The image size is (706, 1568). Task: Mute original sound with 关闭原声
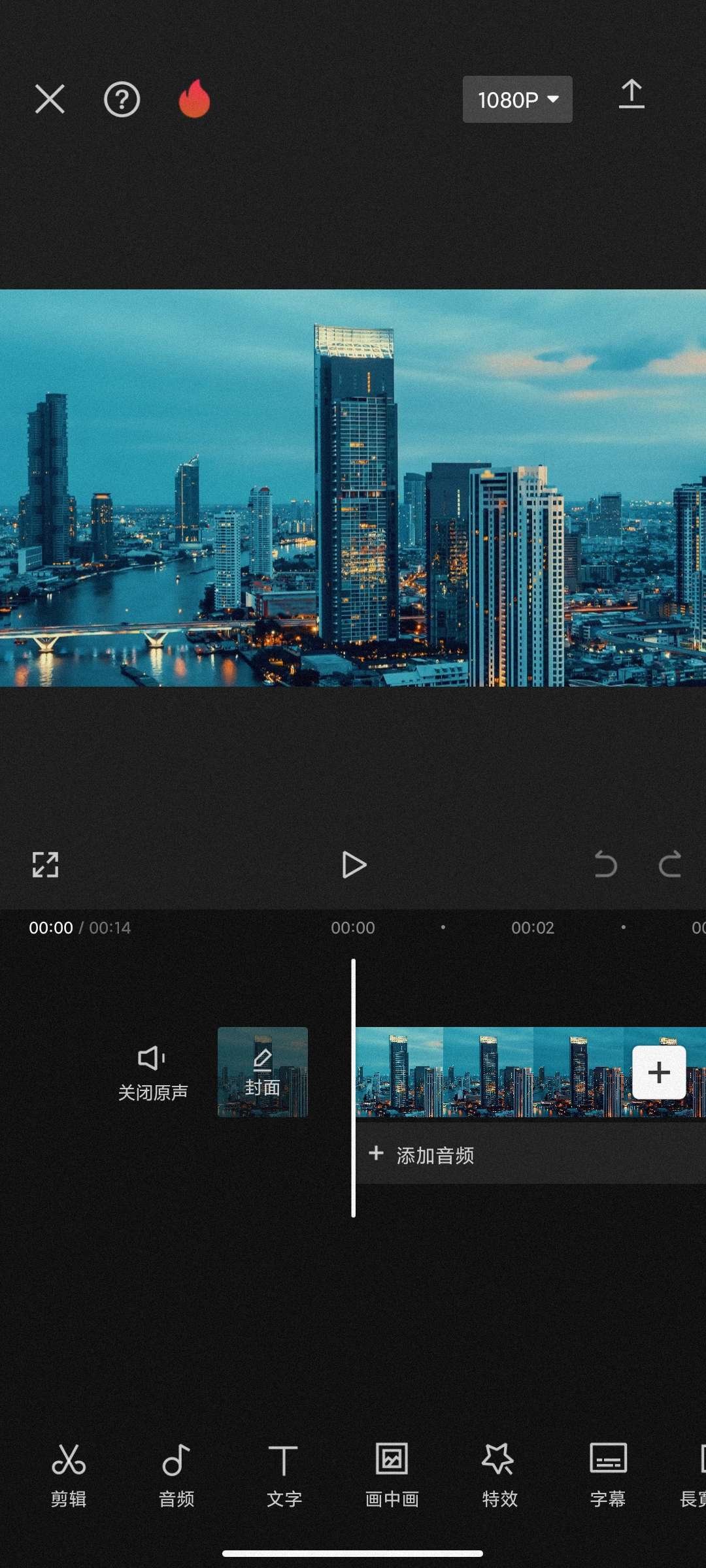click(x=152, y=1073)
